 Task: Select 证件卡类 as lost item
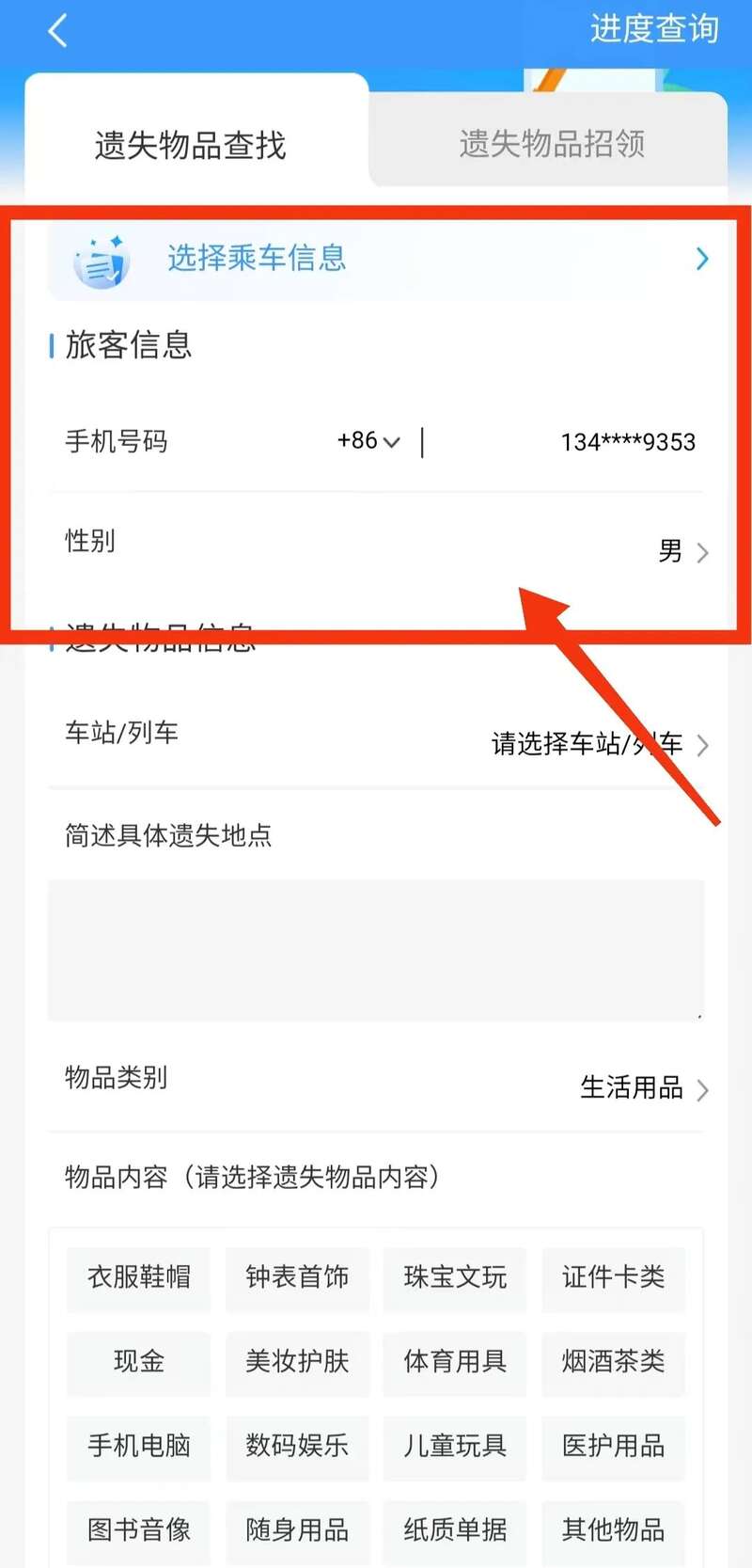click(613, 1277)
